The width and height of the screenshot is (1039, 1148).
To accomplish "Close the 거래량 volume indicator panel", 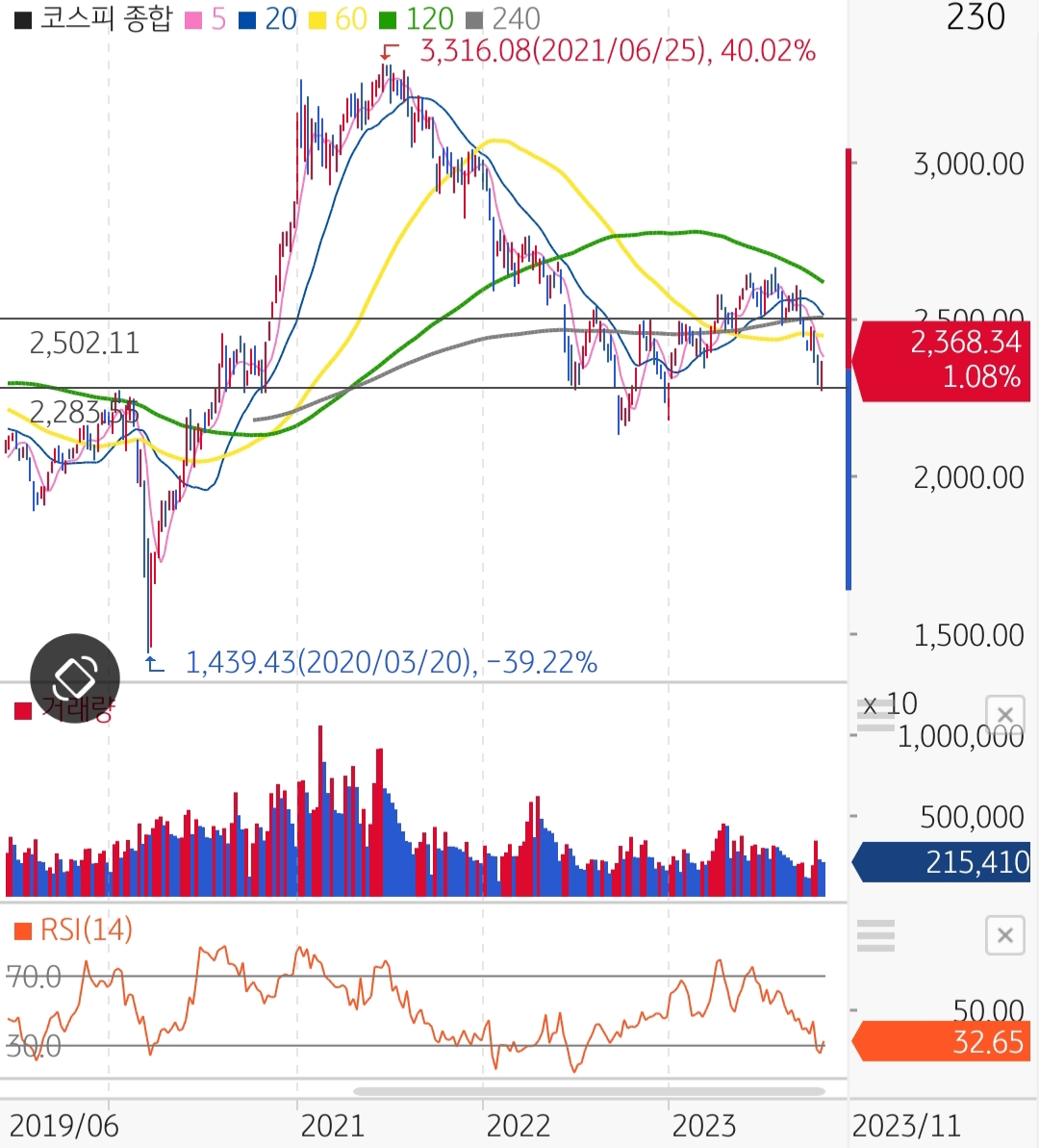I will pos(1004,715).
